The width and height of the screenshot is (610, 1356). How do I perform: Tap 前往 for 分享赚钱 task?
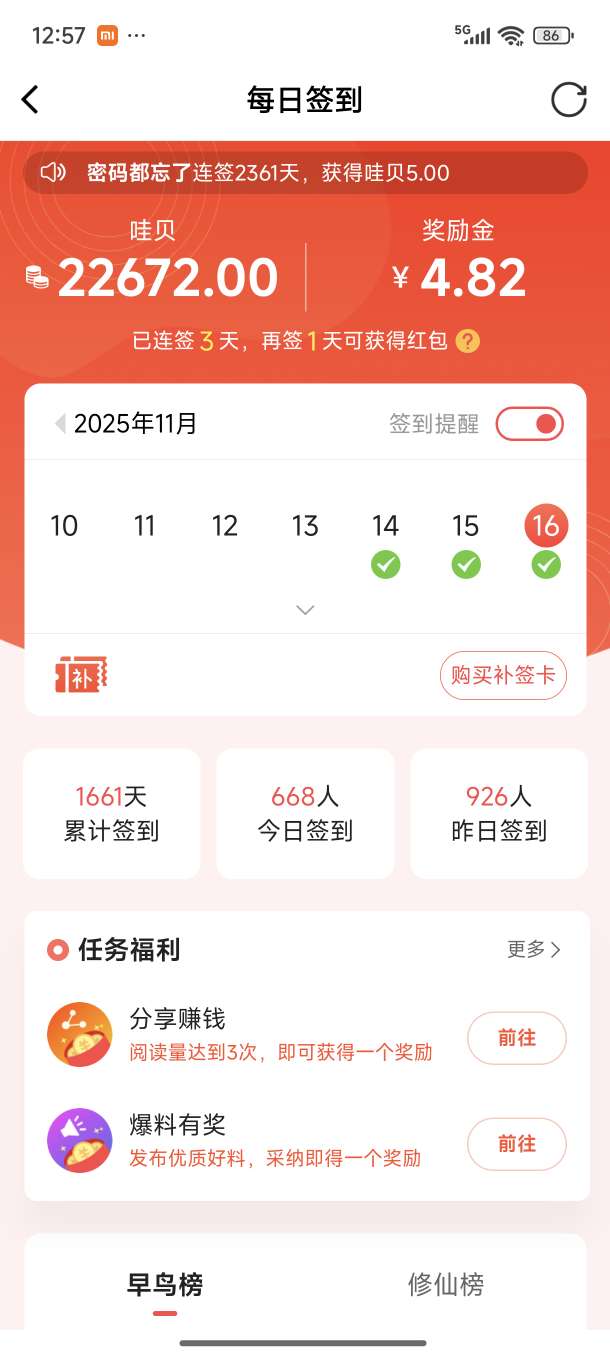(516, 1038)
